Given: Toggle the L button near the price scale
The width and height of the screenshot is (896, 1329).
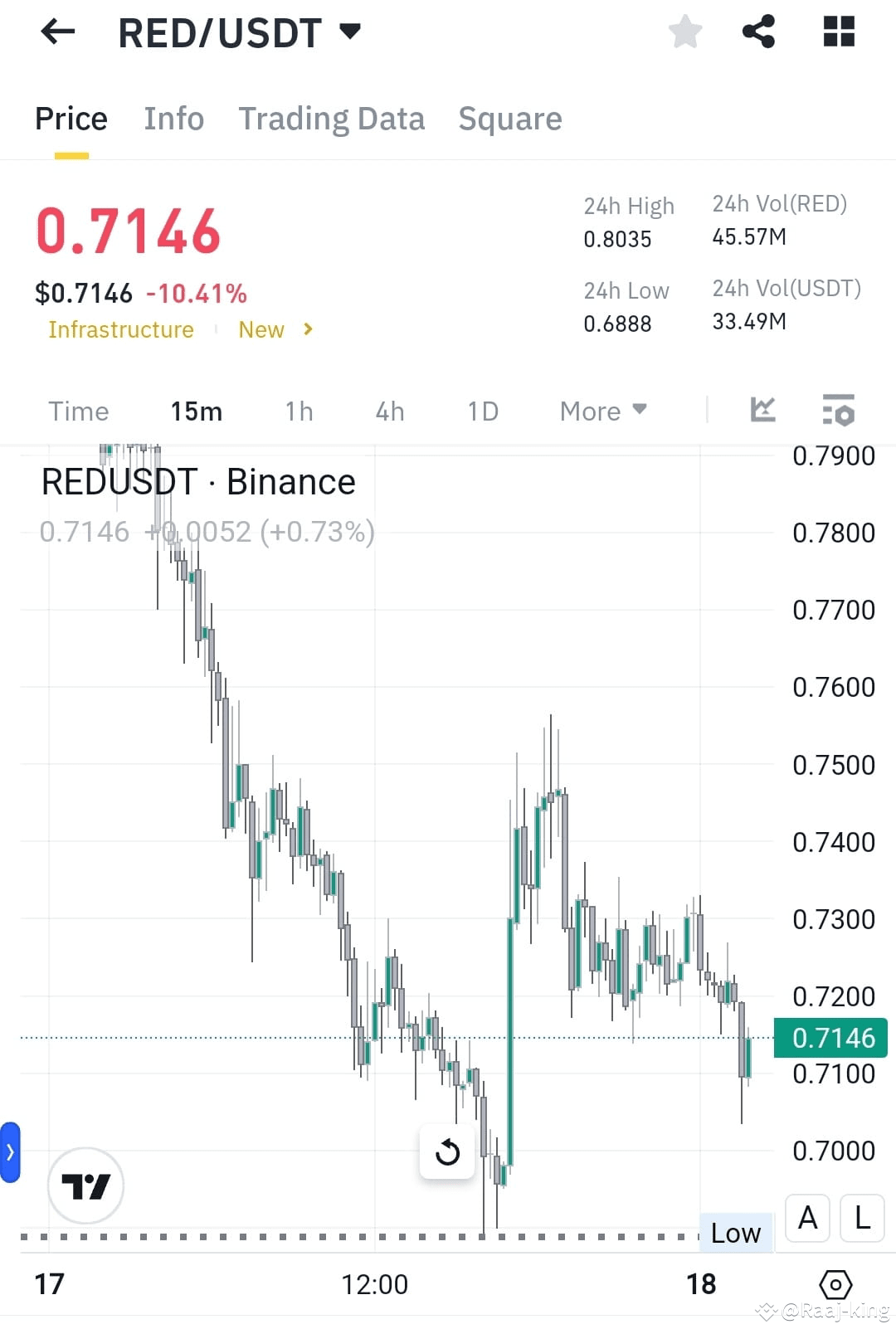Looking at the screenshot, I should click(861, 1218).
